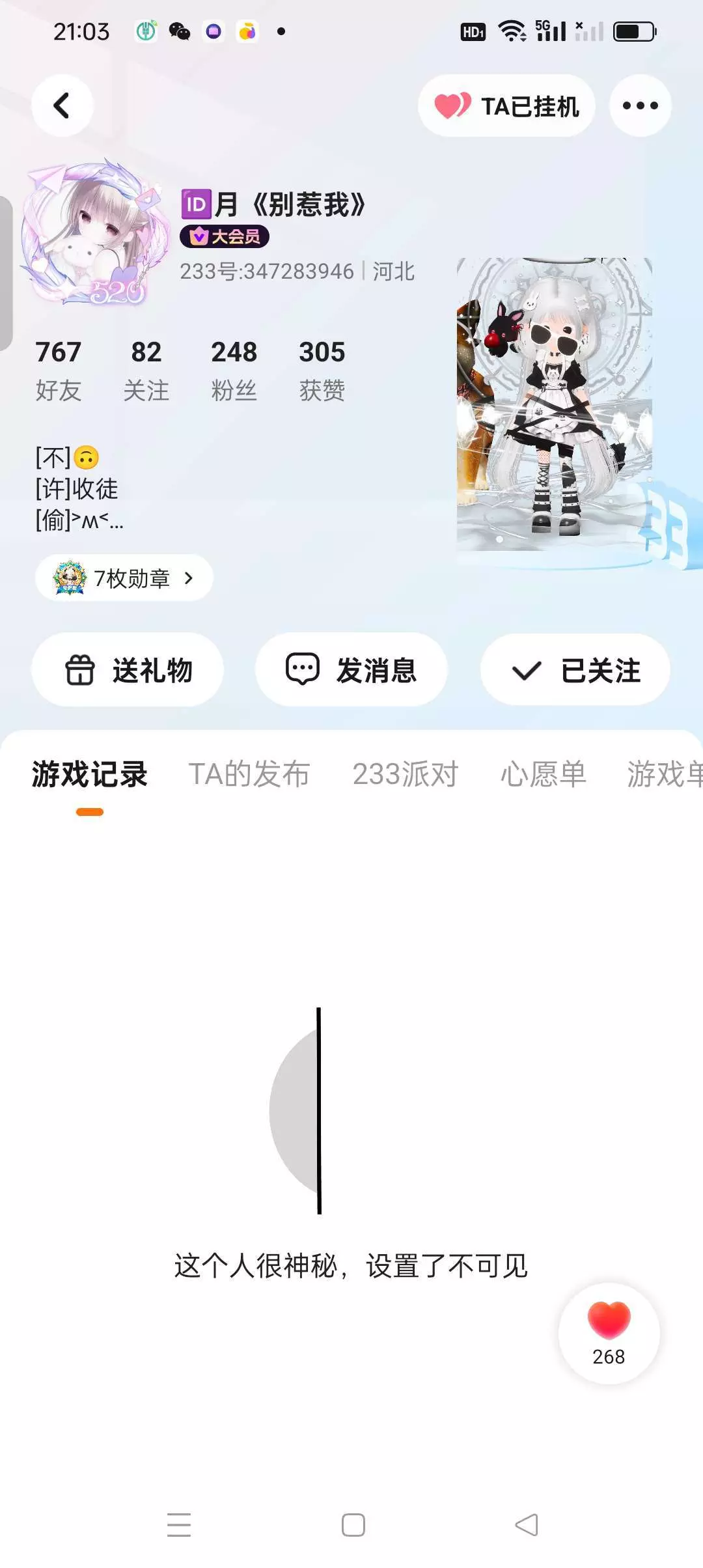Open the three-dot overflow menu
703x1568 pixels.
640,105
